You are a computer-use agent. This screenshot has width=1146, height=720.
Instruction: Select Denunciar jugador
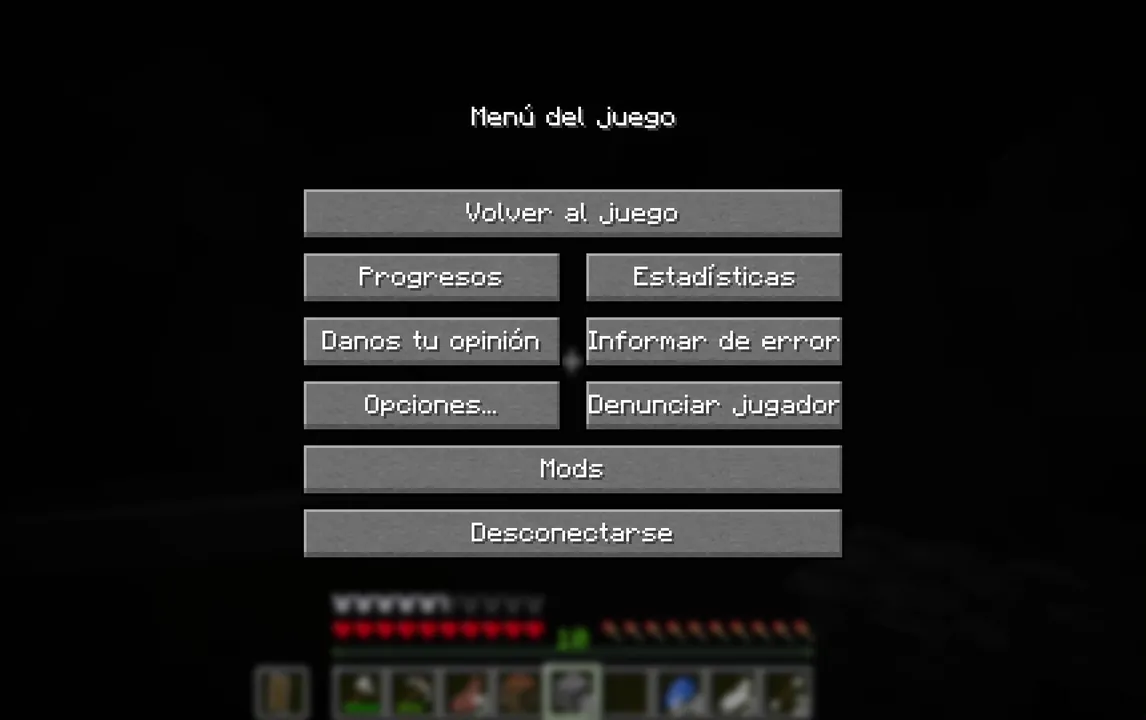713,405
